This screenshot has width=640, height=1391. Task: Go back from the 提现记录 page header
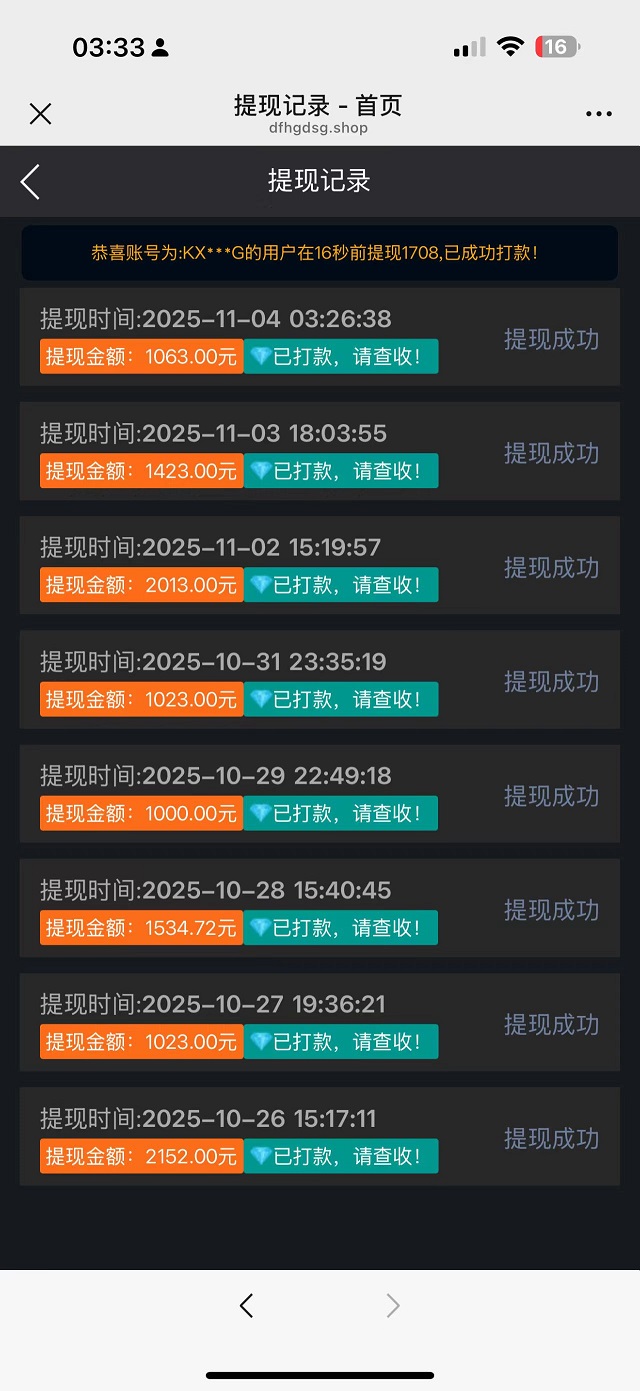point(31,182)
